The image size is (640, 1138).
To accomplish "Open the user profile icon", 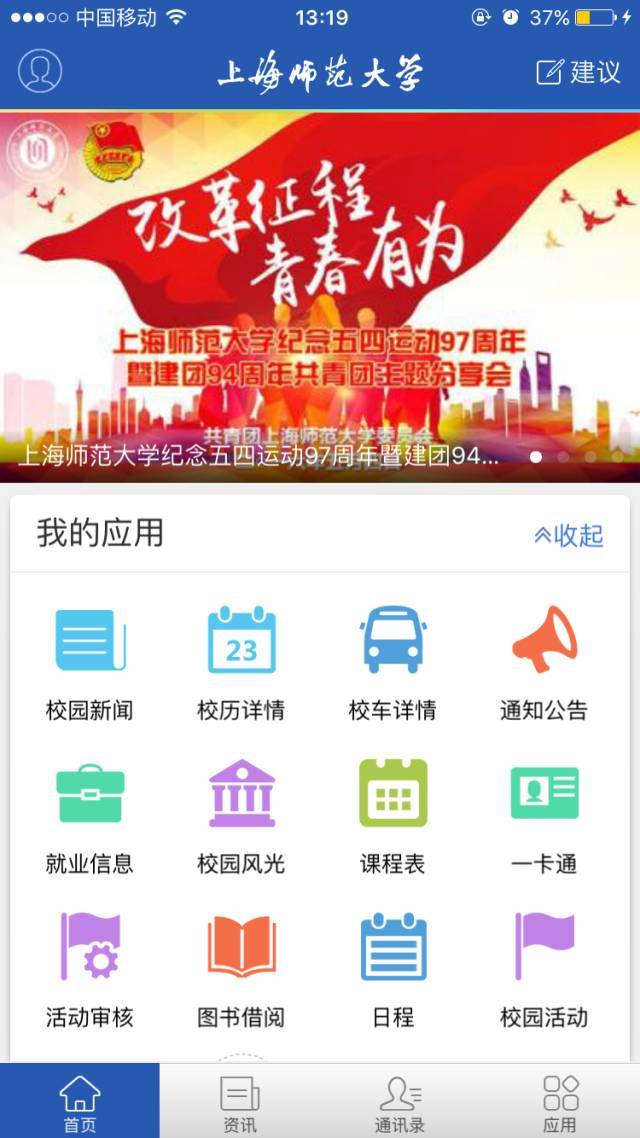I will [x=40, y=71].
